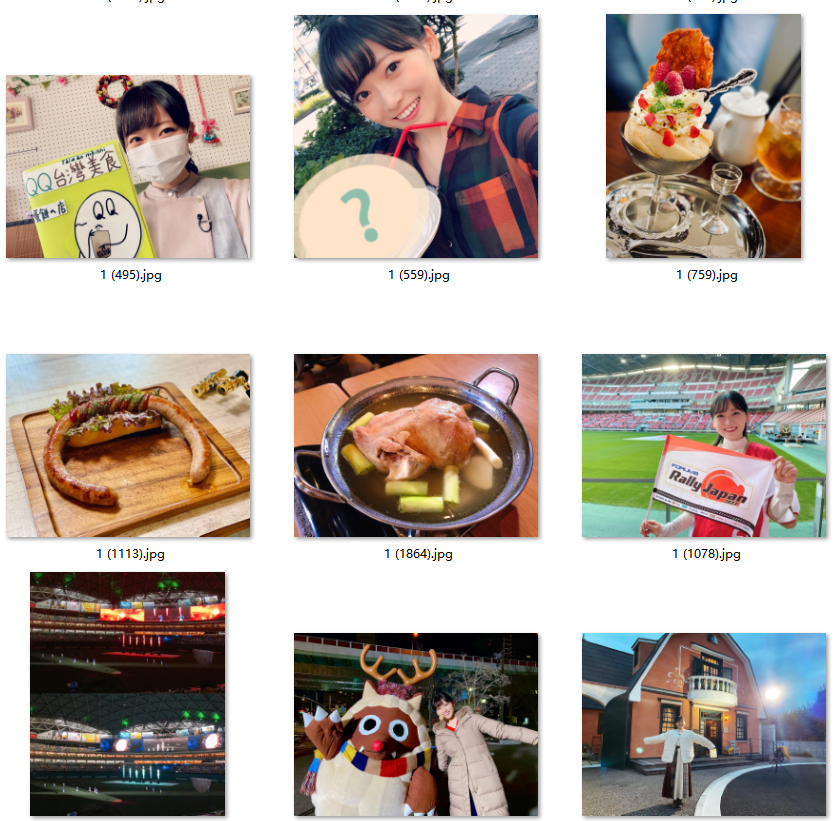The width and height of the screenshot is (836, 821).
Task: Open the night stadium photo tile
Action: tap(128, 693)
